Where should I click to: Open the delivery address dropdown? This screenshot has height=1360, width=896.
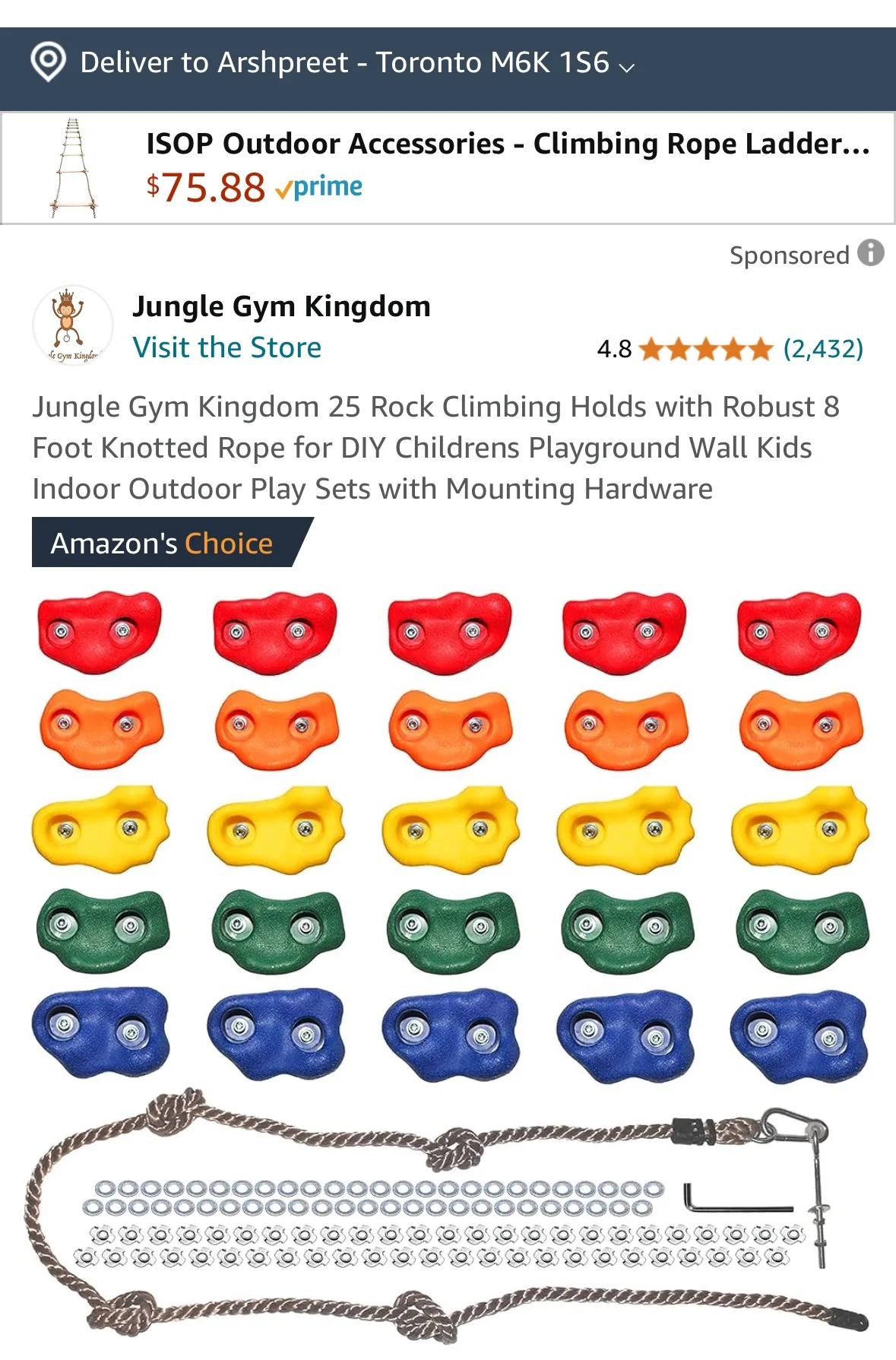[x=626, y=68]
